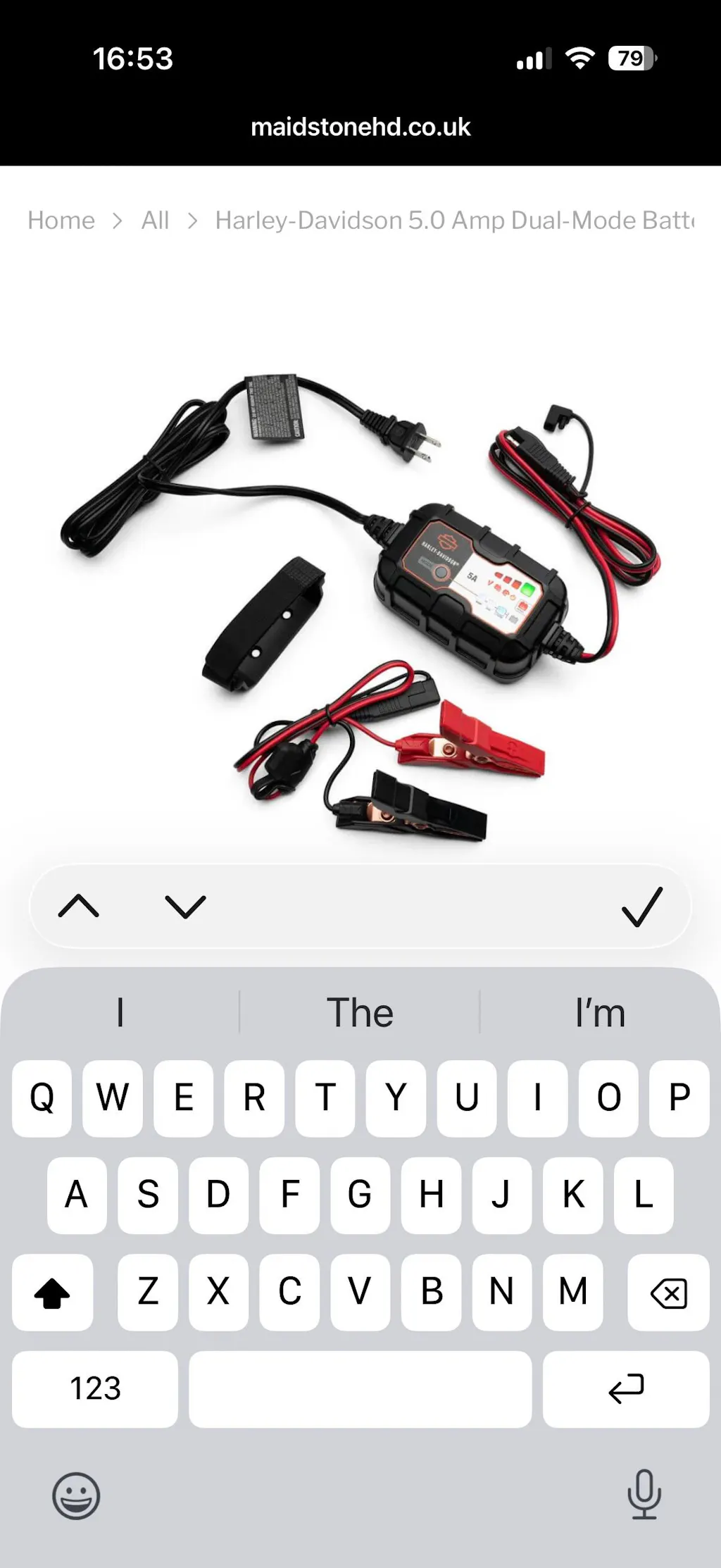This screenshot has width=721, height=1568.
Task: Confirm input with the checkmark button
Action: (x=641, y=906)
